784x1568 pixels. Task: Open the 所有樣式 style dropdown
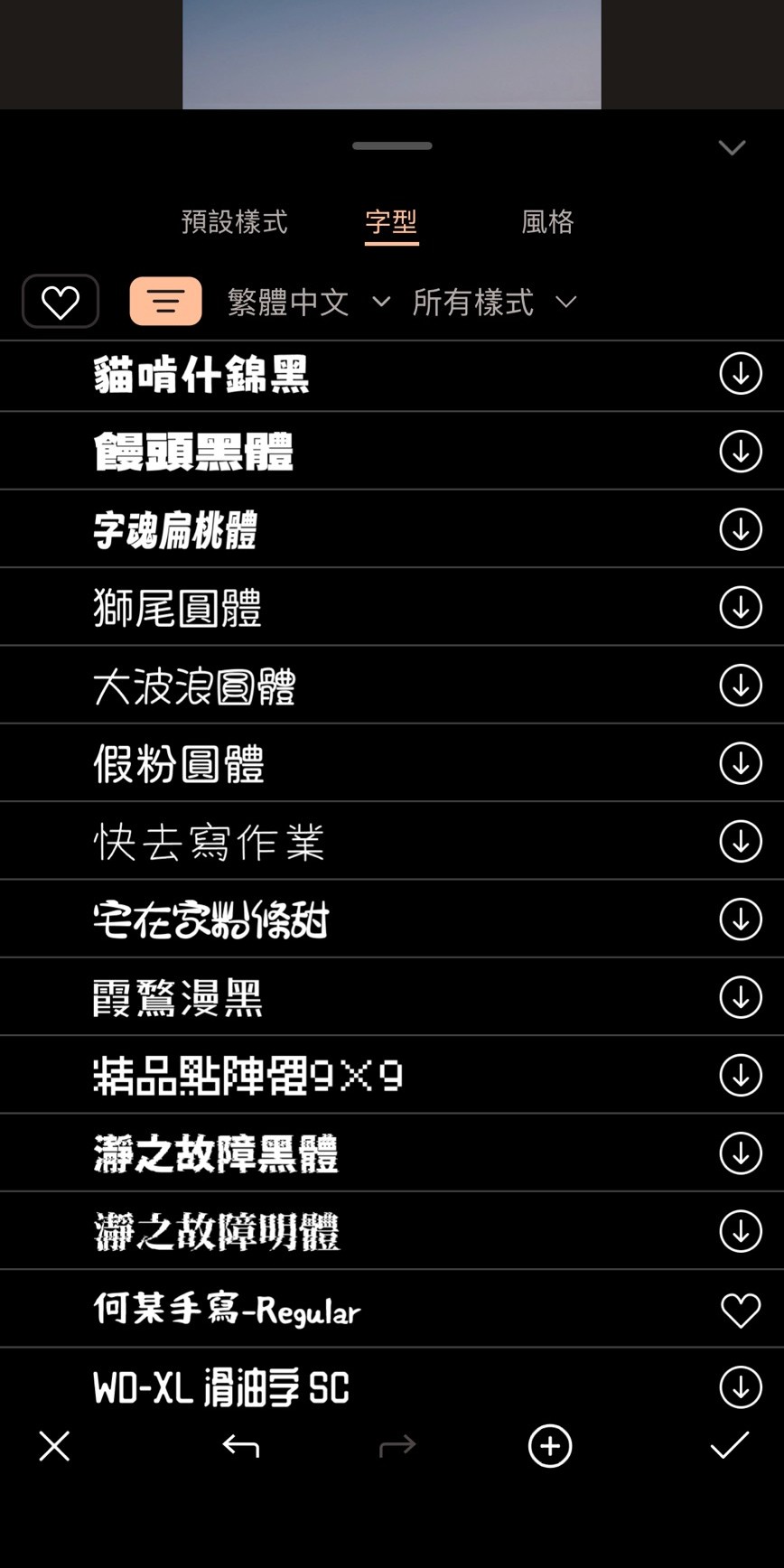pyautogui.click(x=492, y=303)
